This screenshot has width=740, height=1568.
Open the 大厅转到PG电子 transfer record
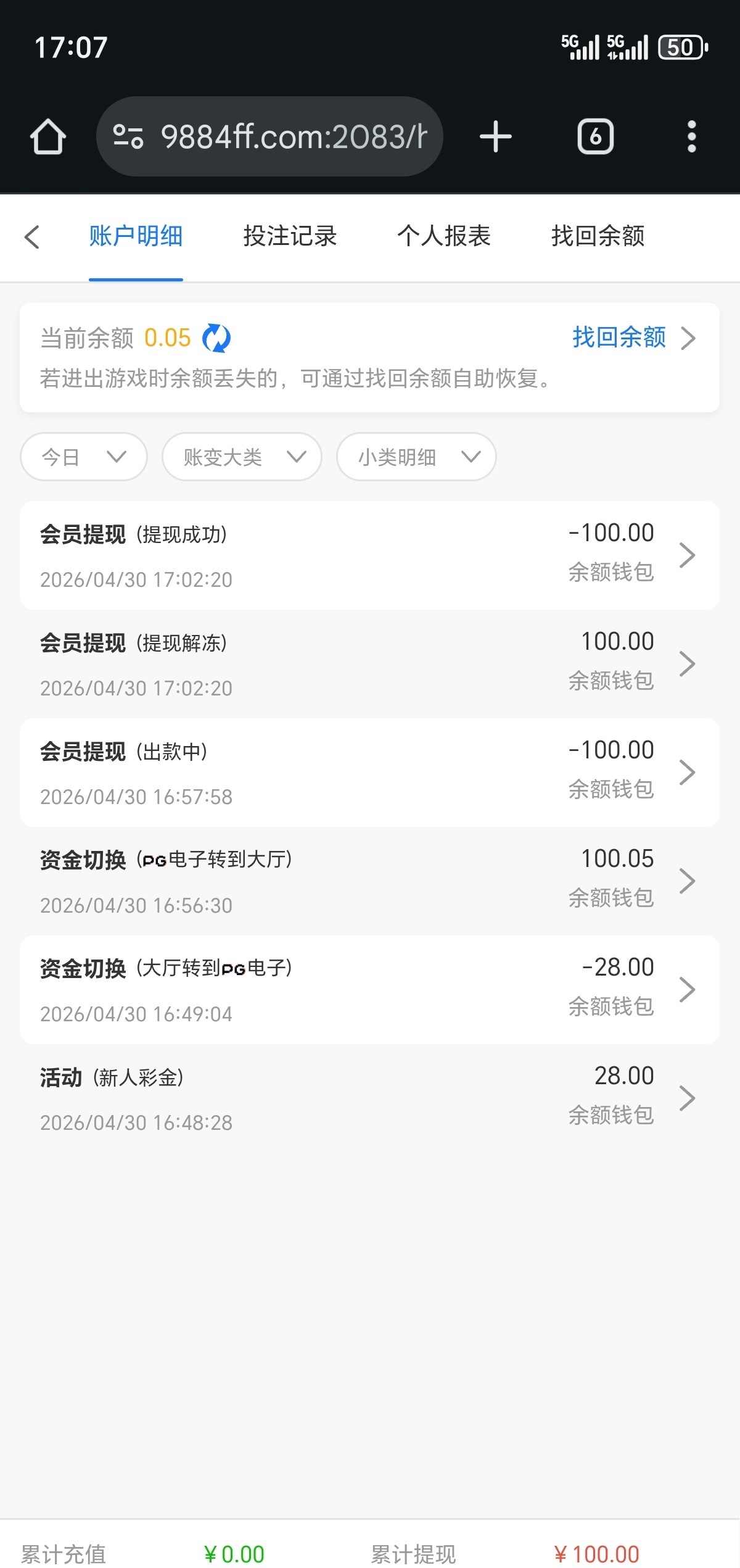click(369, 990)
